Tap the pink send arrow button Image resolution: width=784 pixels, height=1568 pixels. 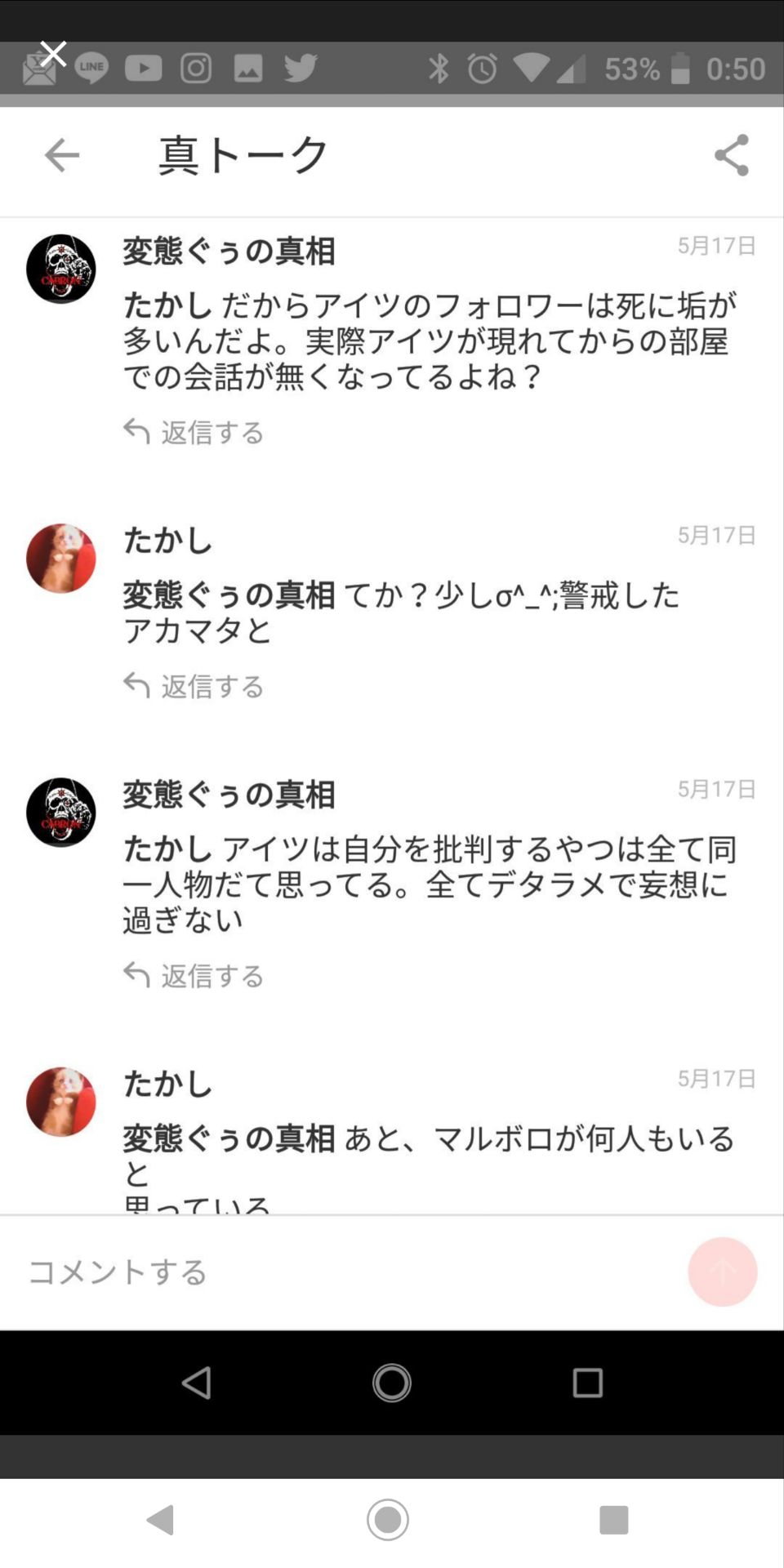[722, 1271]
